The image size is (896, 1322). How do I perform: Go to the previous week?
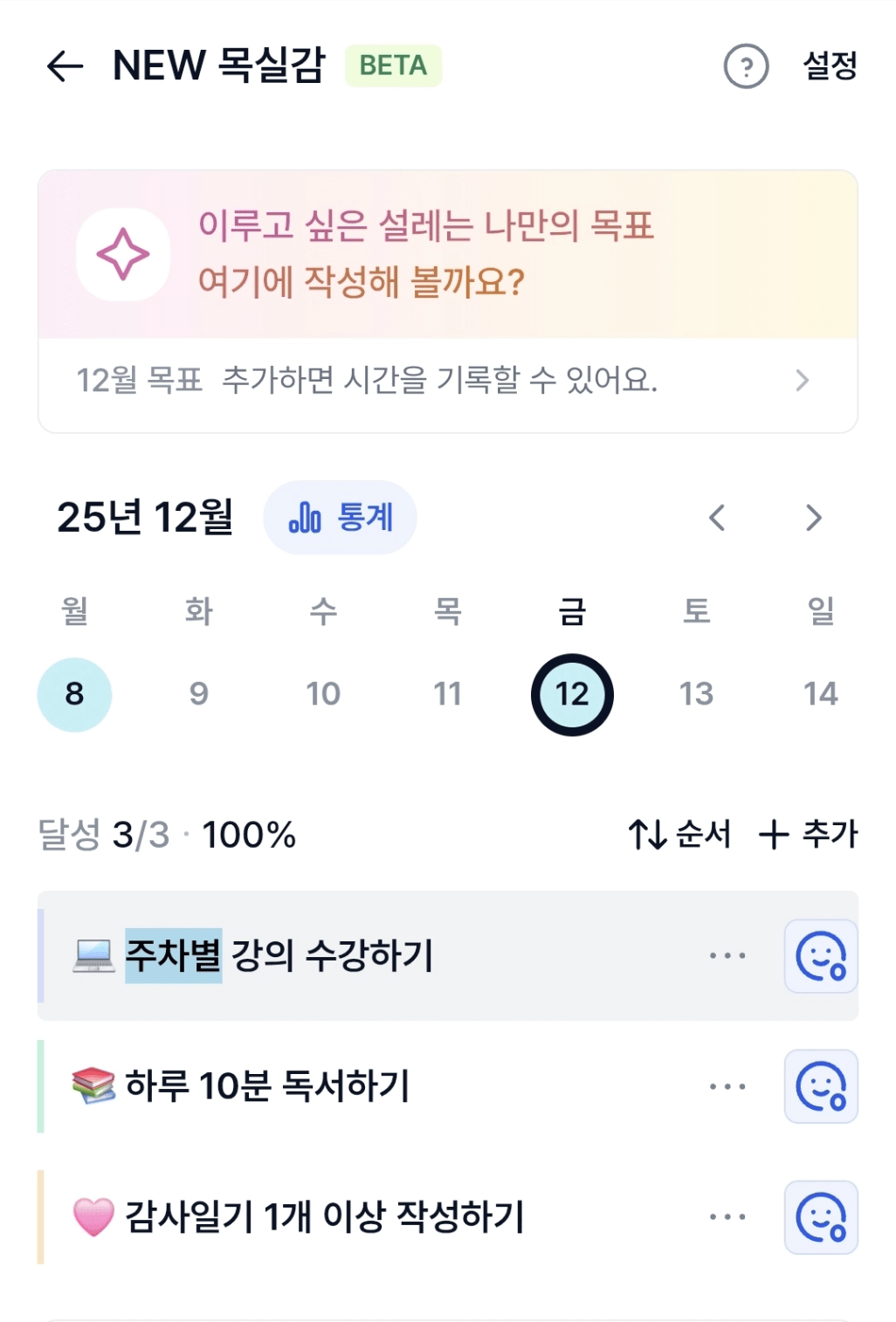point(717,518)
